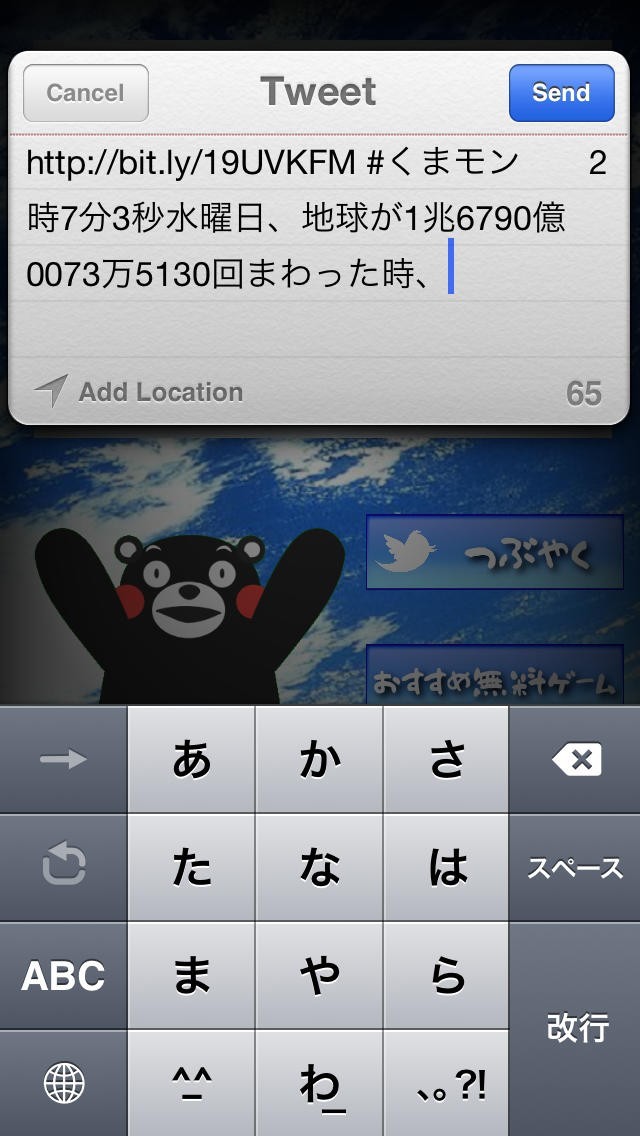640x1136 pixels.
Task: Type the な kana key
Action: (319, 868)
